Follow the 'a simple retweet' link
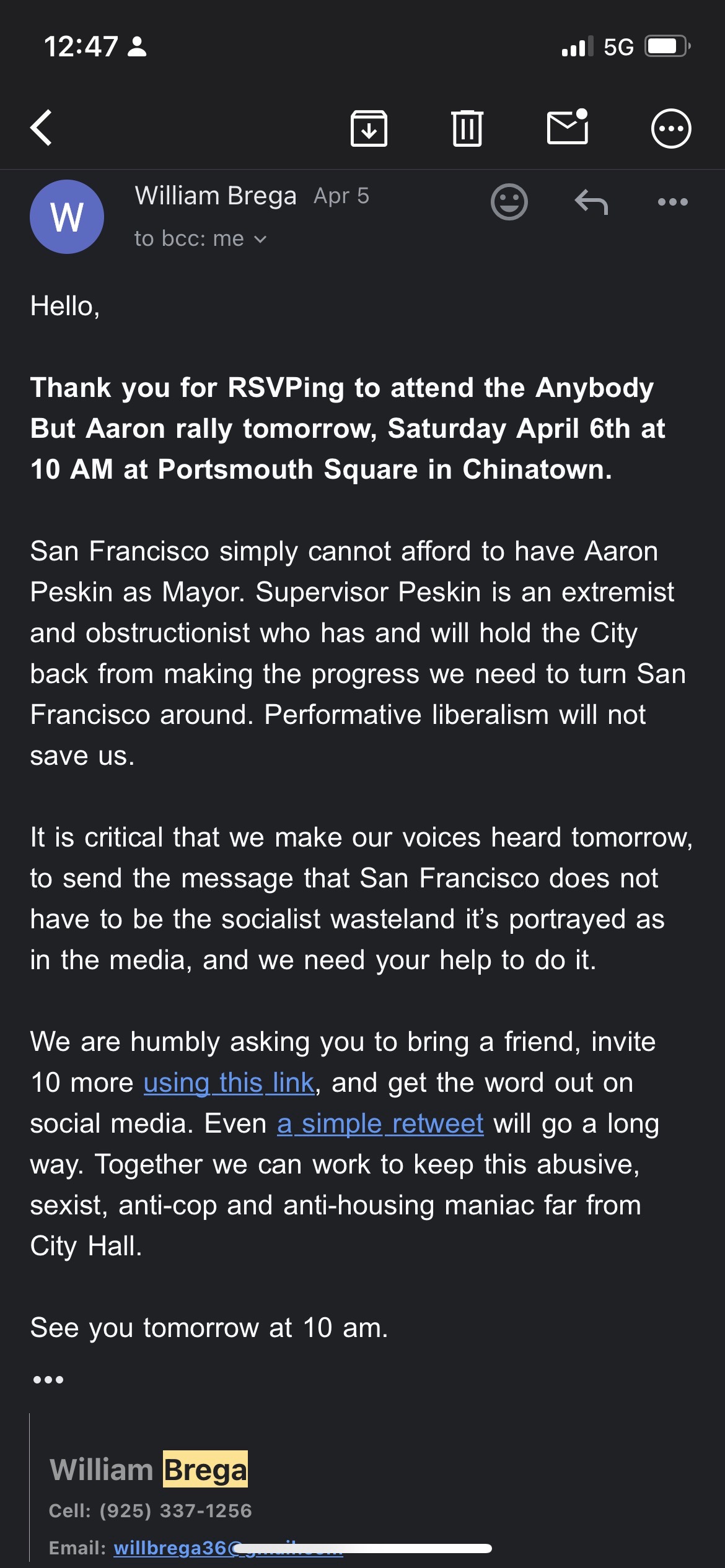This screenshot has height=1568, width=725. [x=380, y=1124]
